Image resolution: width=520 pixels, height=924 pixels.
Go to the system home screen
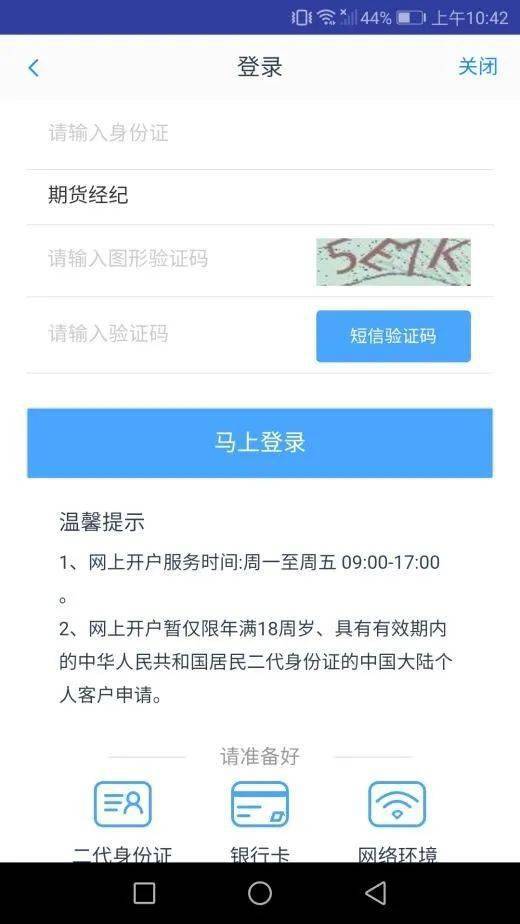click(260, 893)
